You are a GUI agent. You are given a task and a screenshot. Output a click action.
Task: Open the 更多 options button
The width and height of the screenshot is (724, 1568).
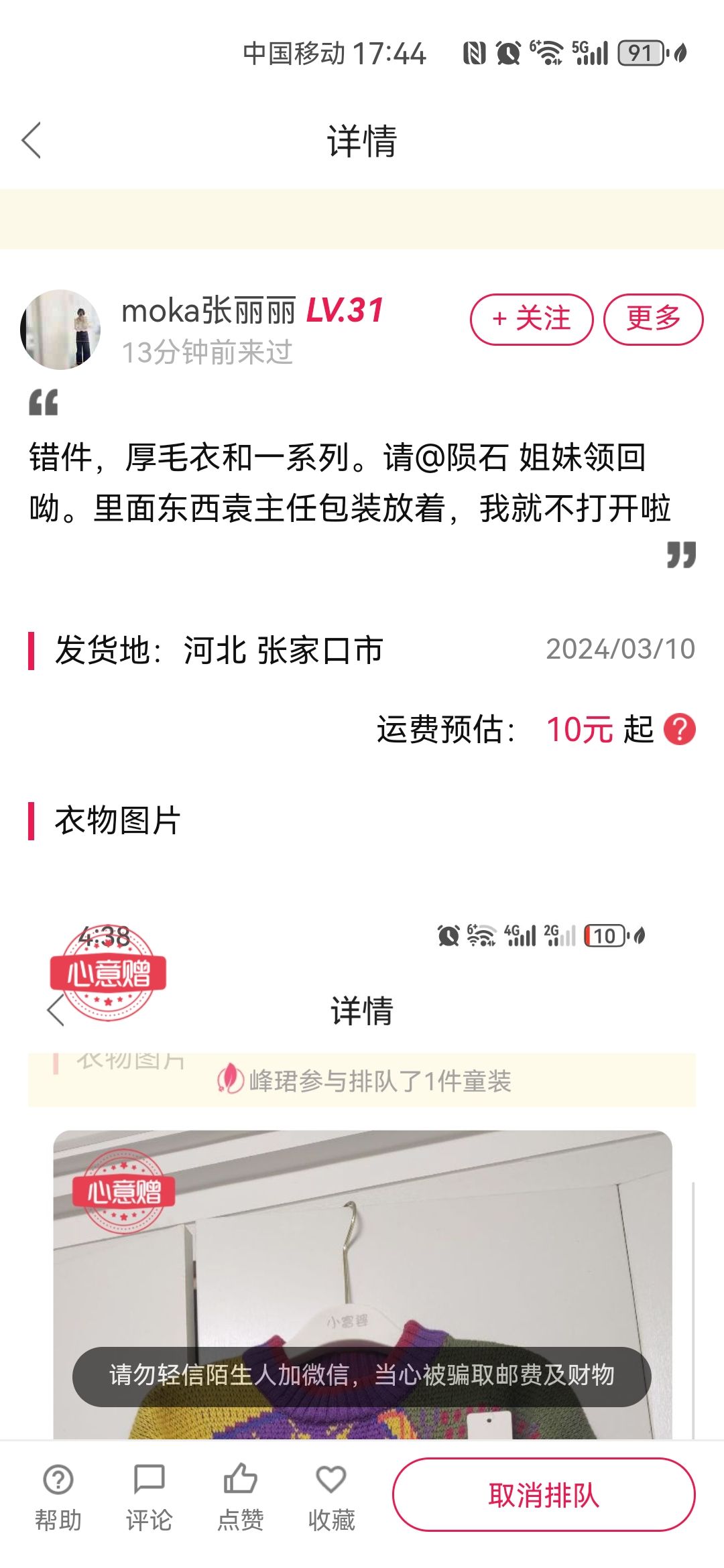pos(654,319)
